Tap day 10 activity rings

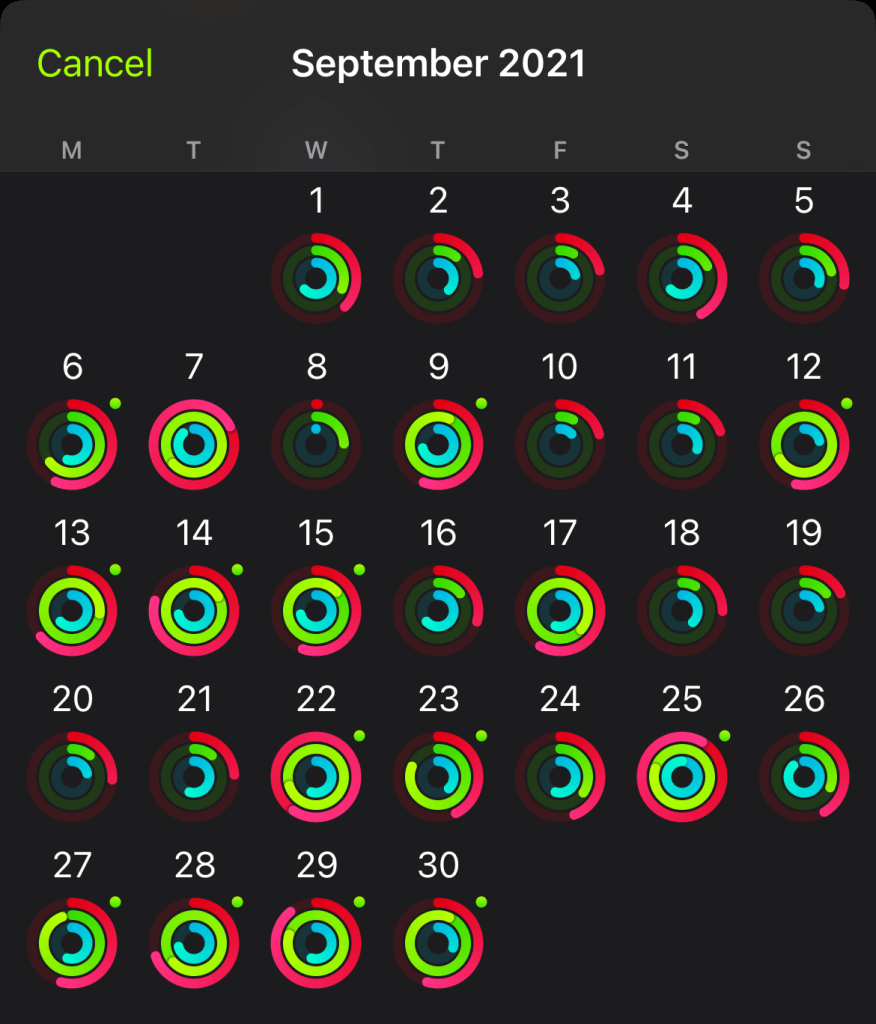[x=560, y=444]
